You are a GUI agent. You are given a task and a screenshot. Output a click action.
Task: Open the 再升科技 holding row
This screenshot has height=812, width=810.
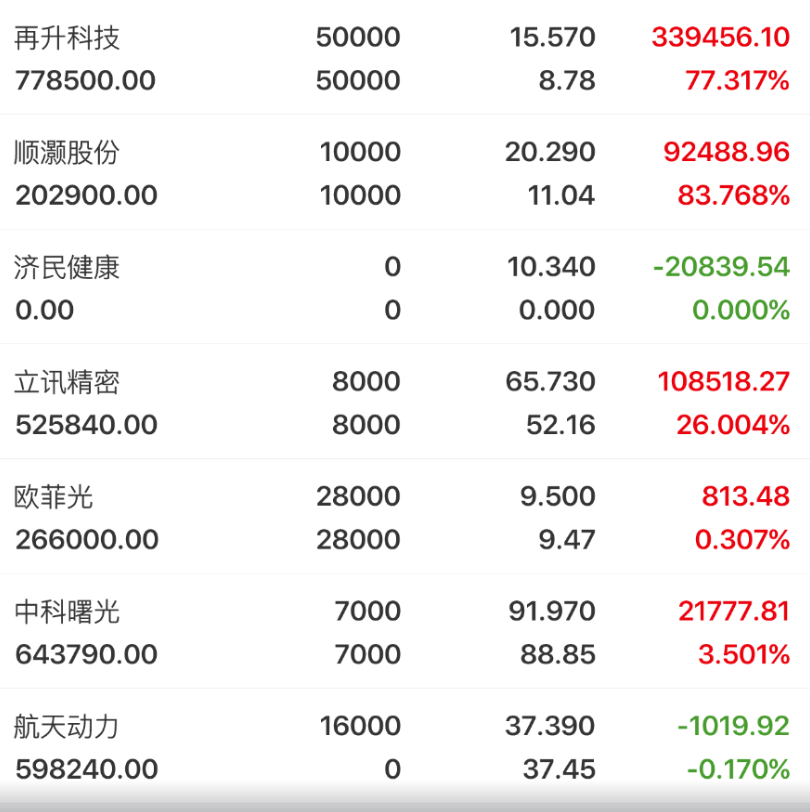pyautogui.click(x=405, y=57)
